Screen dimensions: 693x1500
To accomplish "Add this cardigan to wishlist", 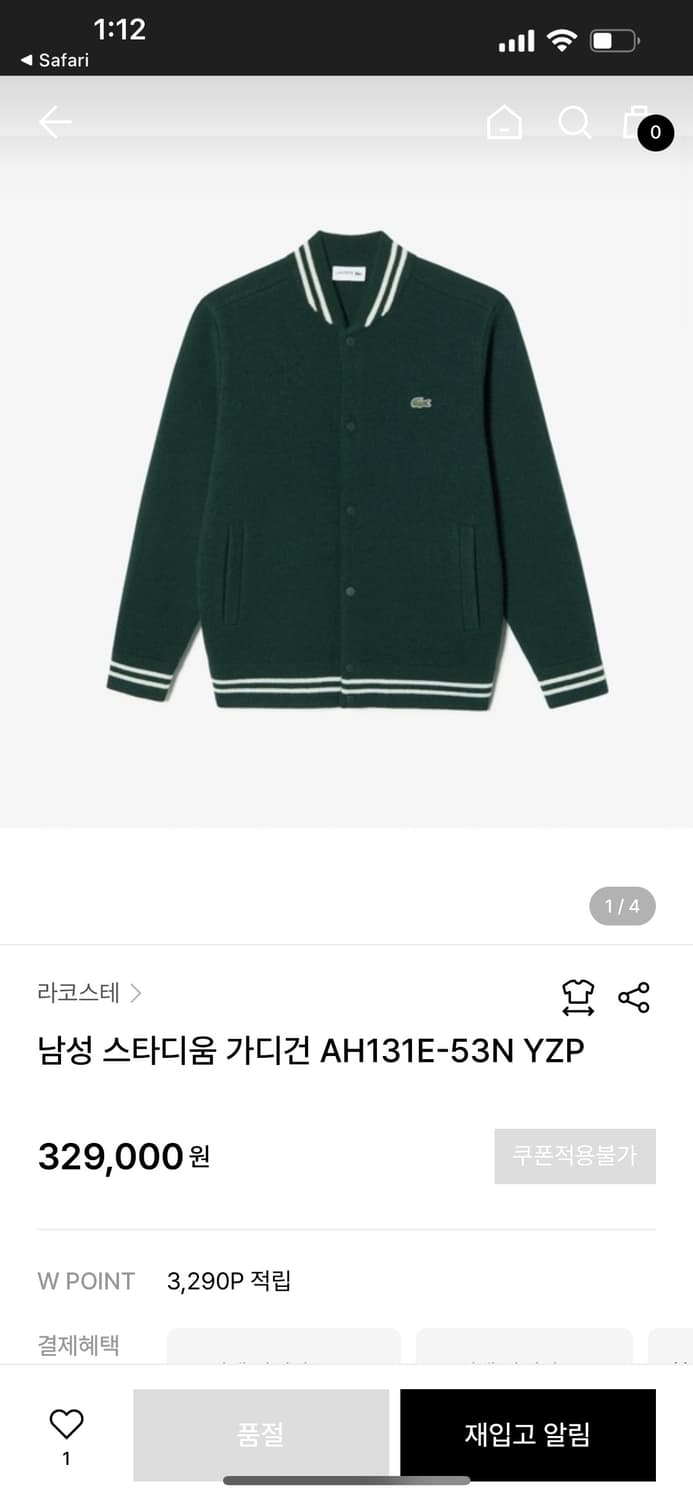I will [x=66, y=1424].
